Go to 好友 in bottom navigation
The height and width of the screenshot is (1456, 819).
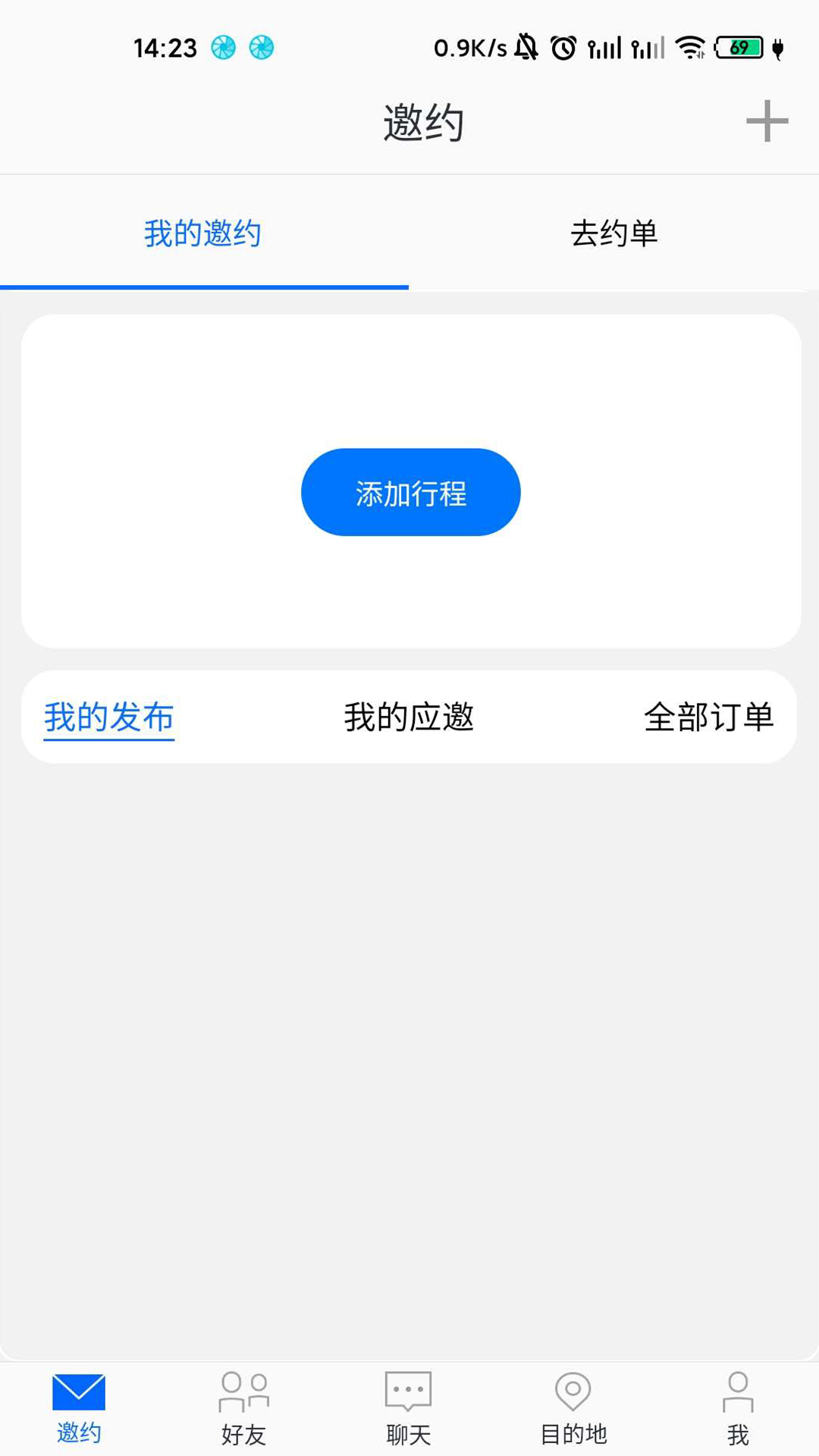click(243, 1409)
